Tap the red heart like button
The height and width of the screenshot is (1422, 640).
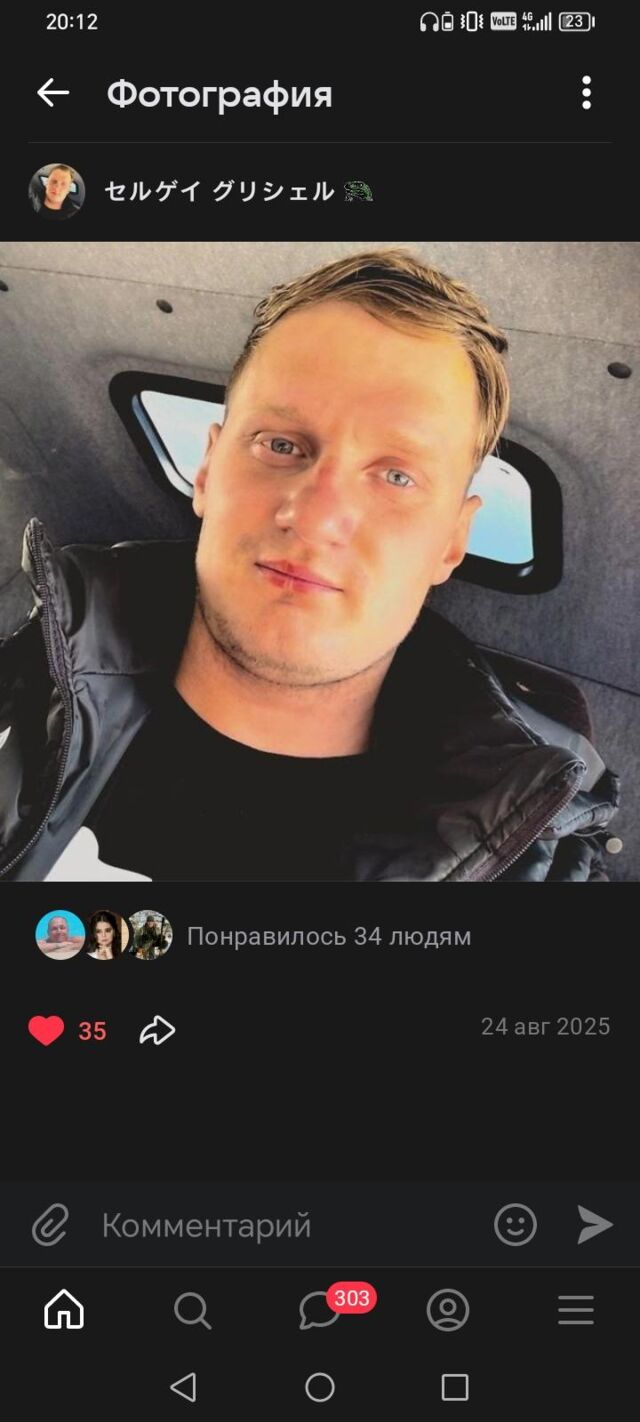click(46, 1030)
